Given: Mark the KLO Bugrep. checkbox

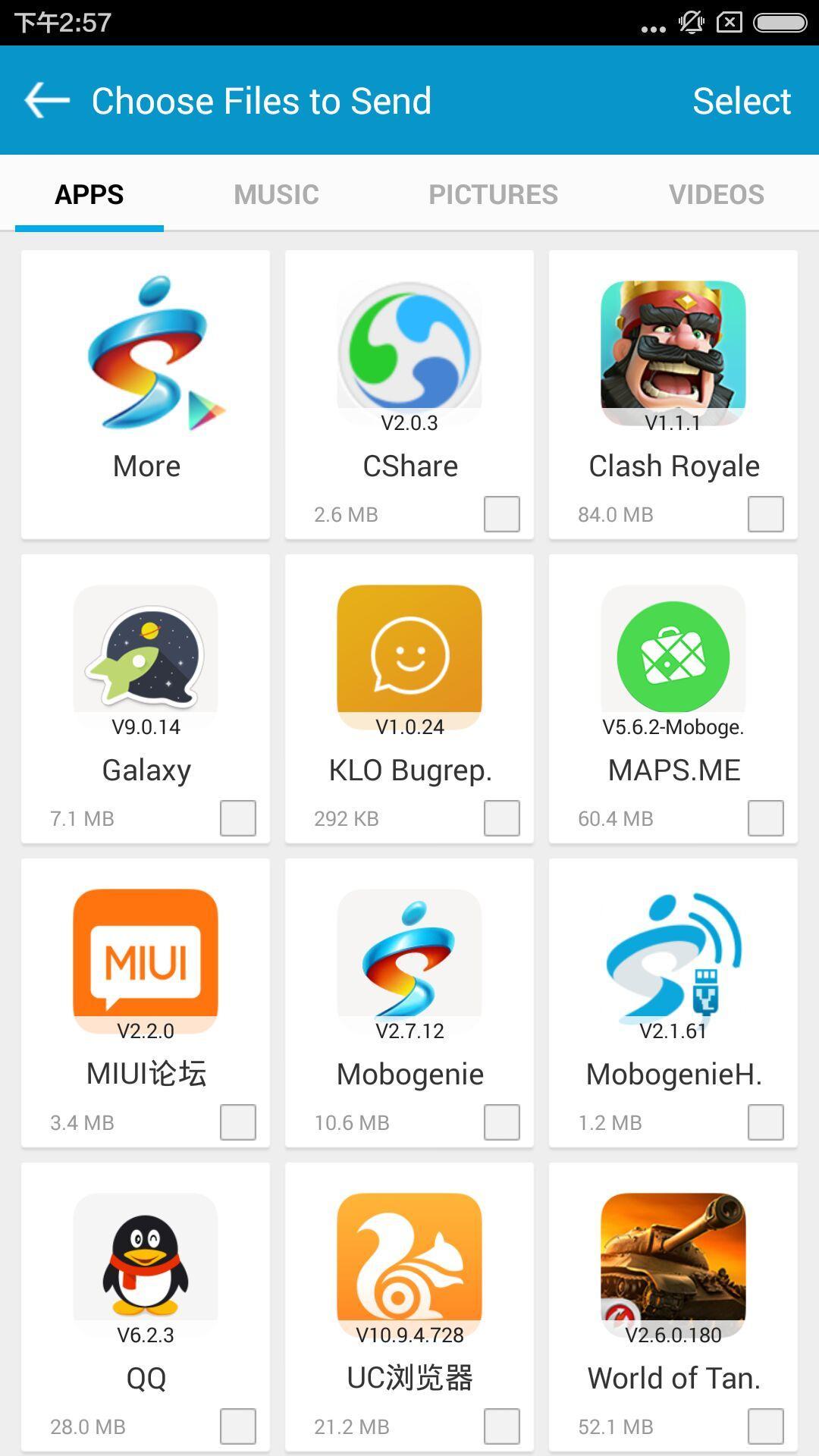Looking at the screenshot, I should 502,818.
